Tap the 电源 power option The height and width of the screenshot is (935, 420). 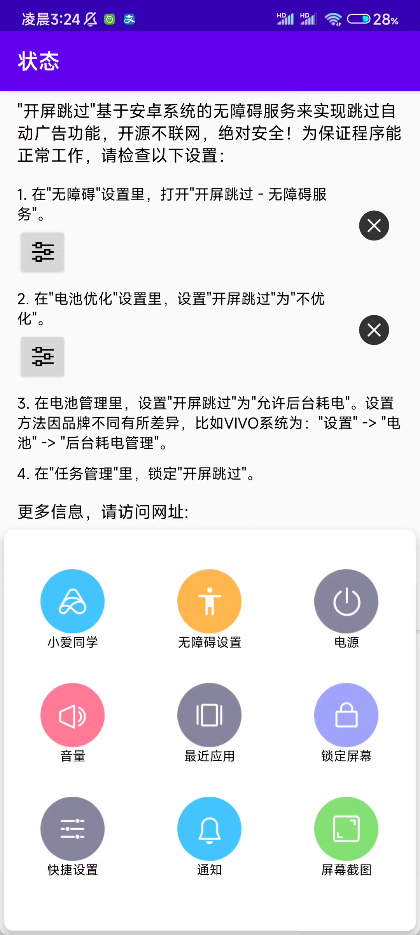coord(347,608)
